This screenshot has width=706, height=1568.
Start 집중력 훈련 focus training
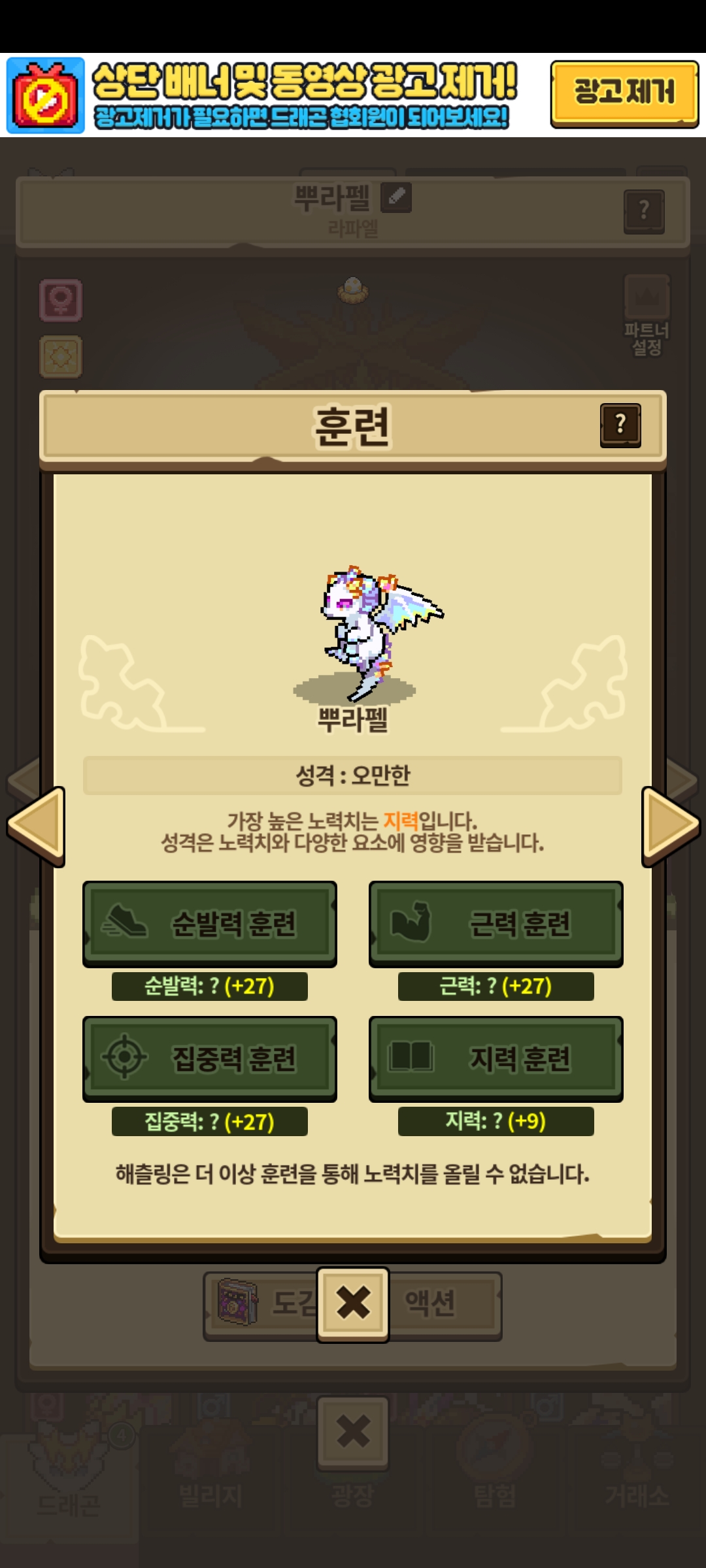coord(209,1058)
